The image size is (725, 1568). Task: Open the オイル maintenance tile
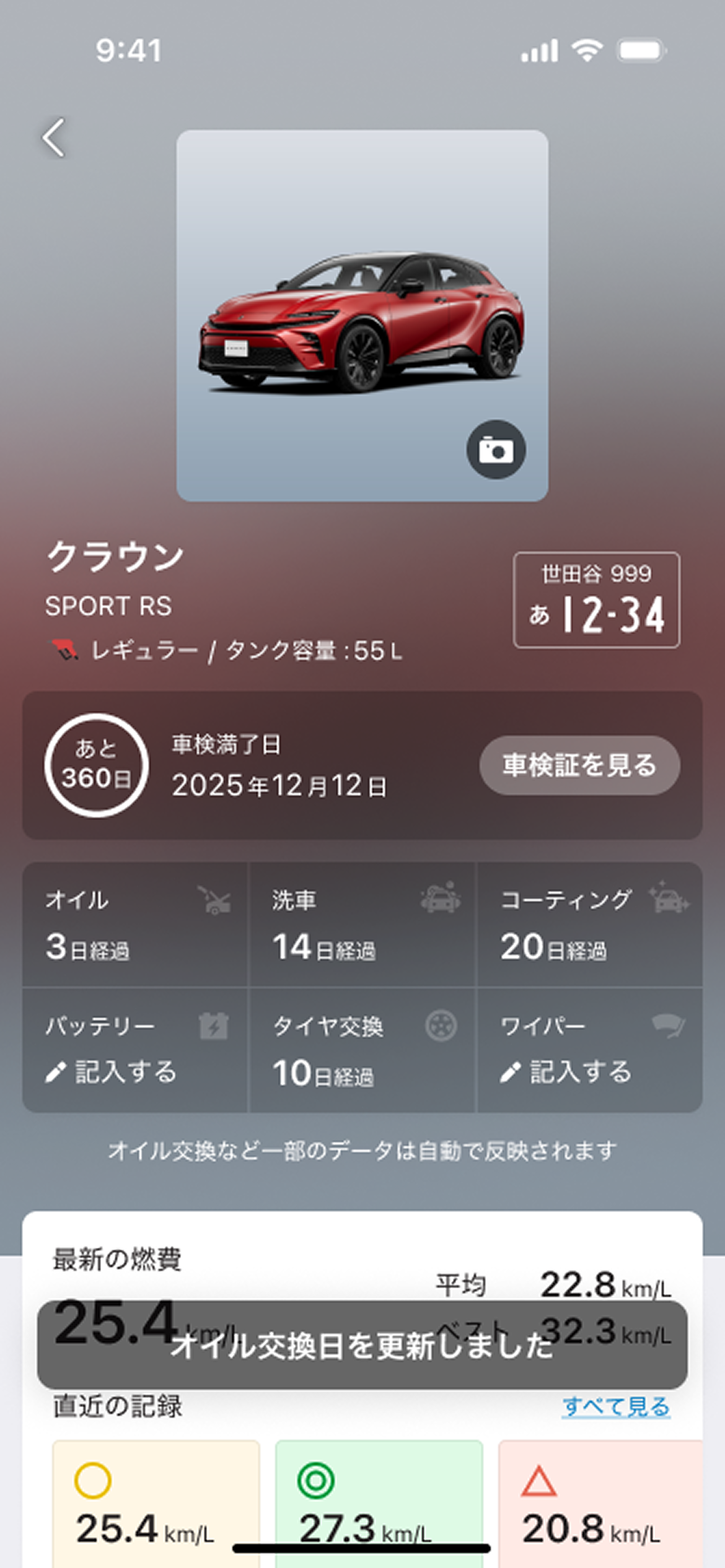tap(135, 925)
